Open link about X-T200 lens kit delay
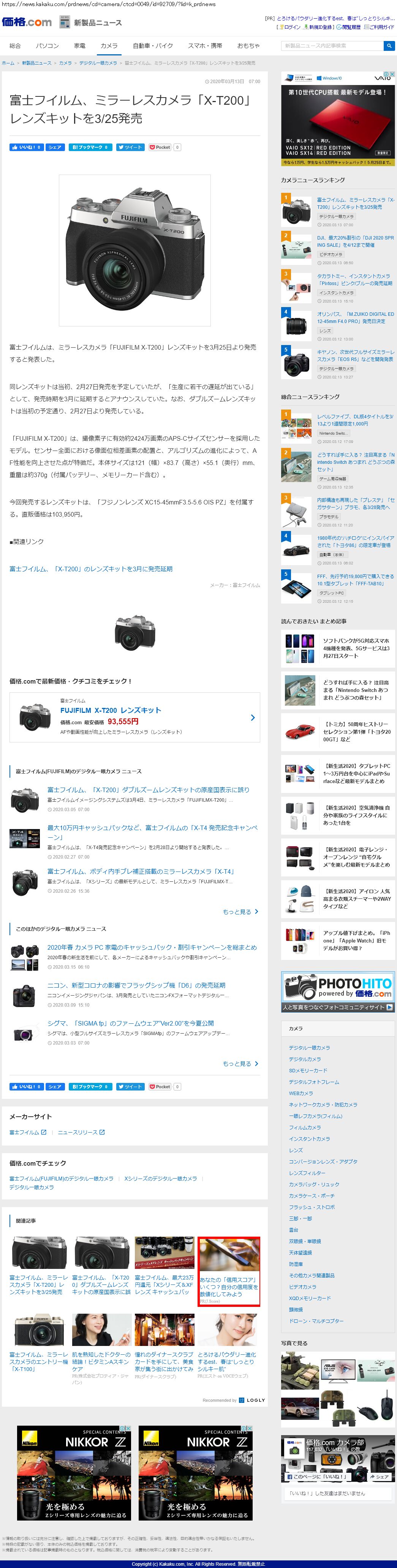Viewport: 397px width, 1568px height. (x=91, y=569)
